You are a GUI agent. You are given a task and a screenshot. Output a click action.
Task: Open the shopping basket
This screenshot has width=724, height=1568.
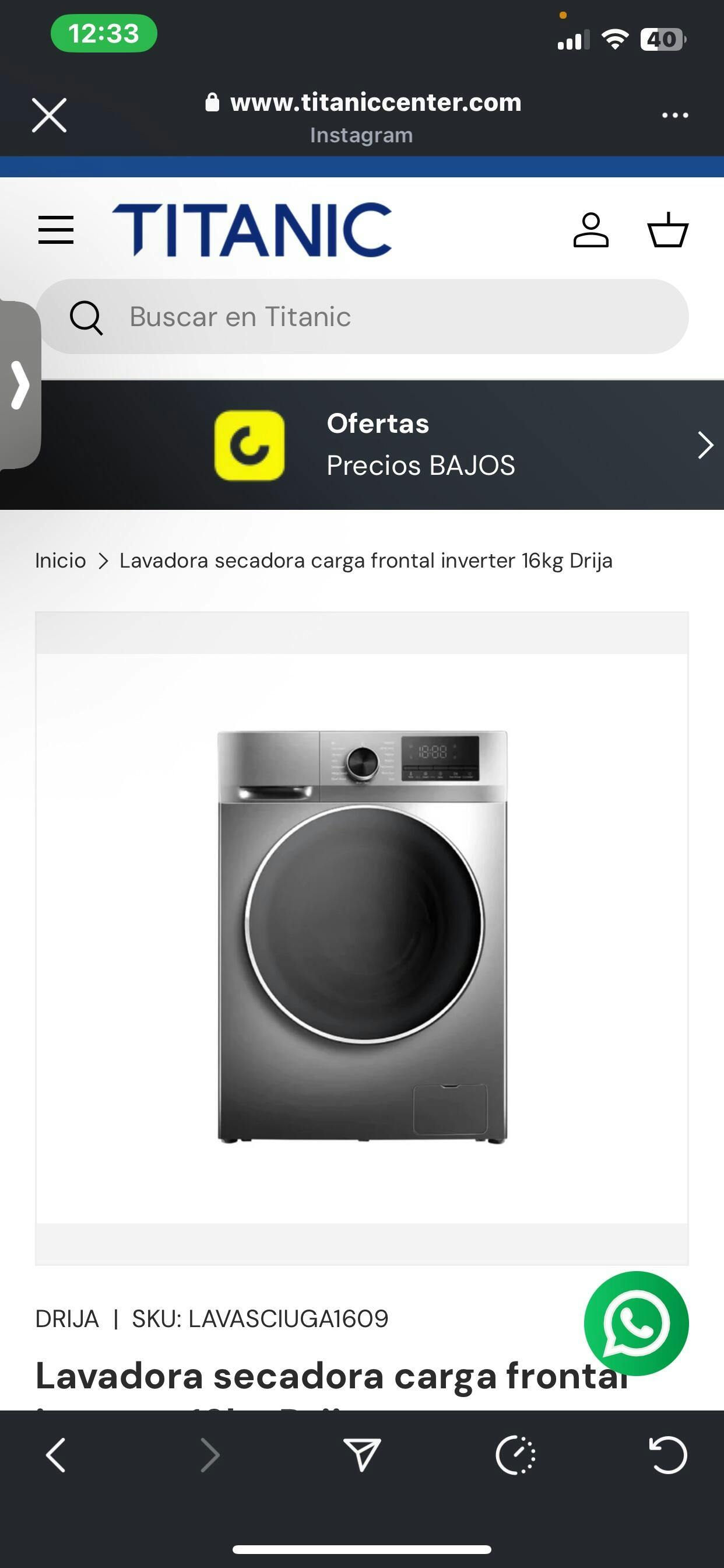(x=667, y=229)
